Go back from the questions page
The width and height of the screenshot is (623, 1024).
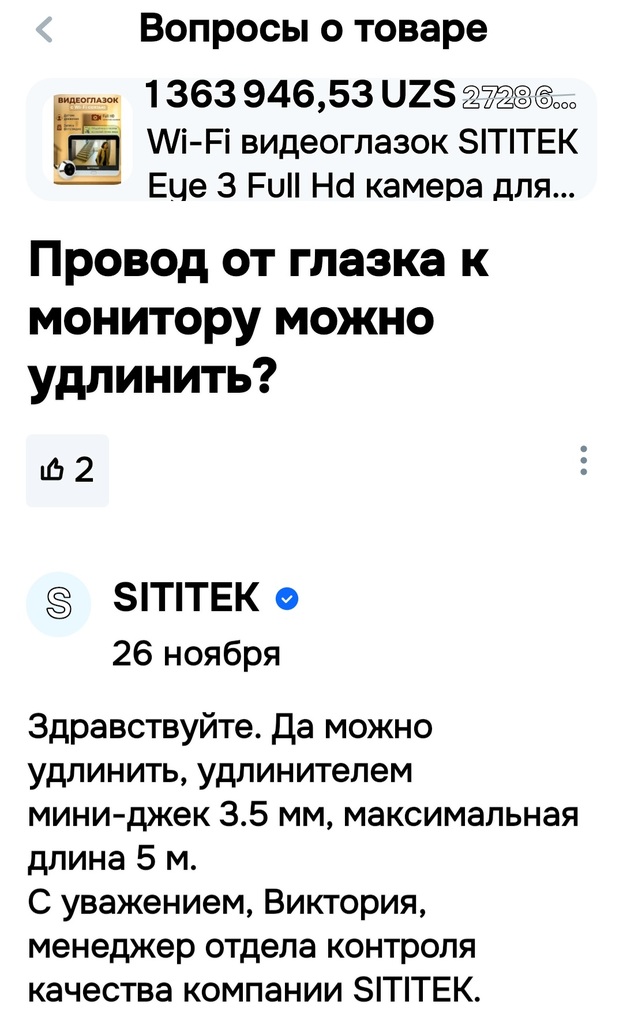point(42,31)
